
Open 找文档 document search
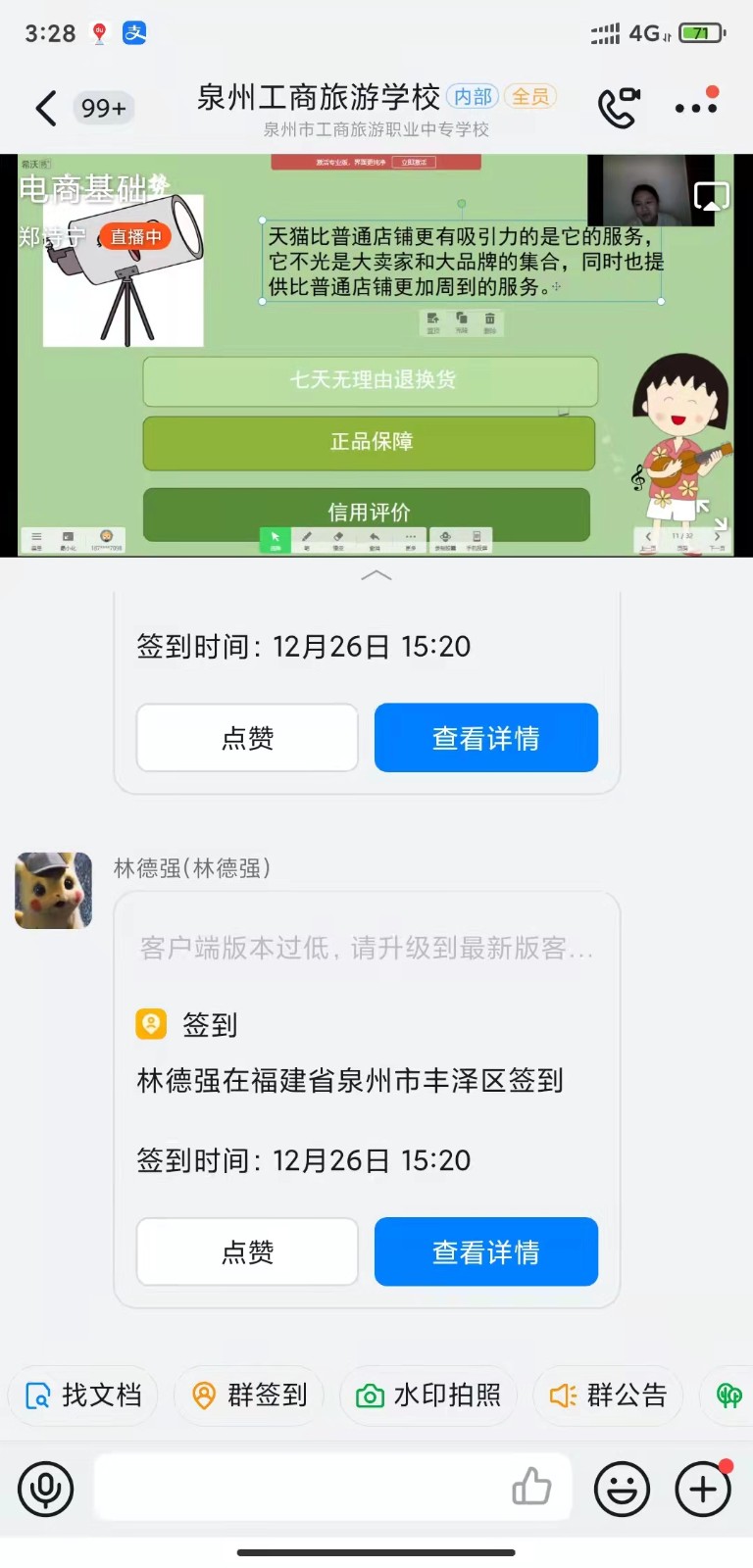pos(83,1395)
